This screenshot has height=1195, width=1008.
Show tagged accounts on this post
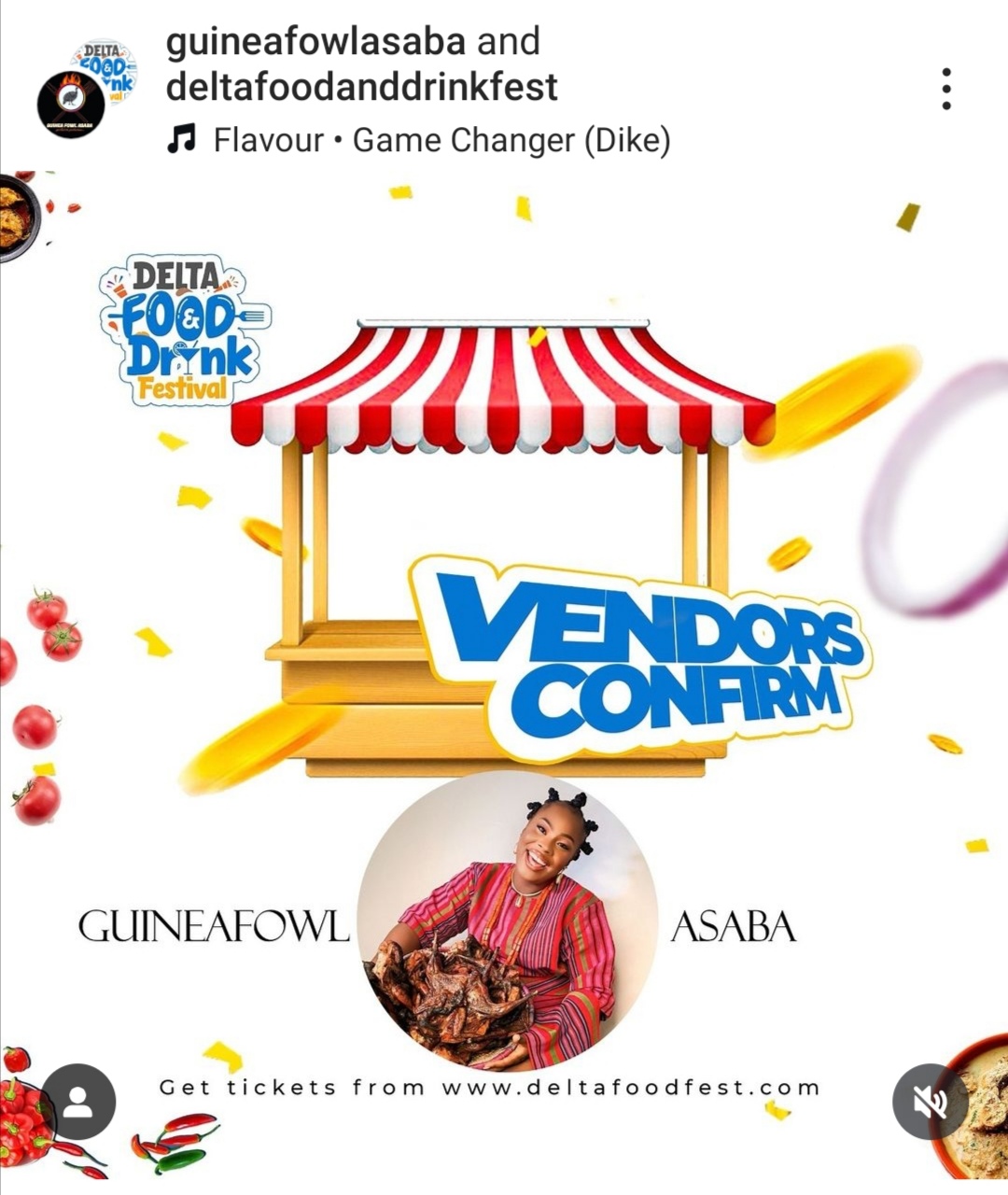click(78, 1102)
